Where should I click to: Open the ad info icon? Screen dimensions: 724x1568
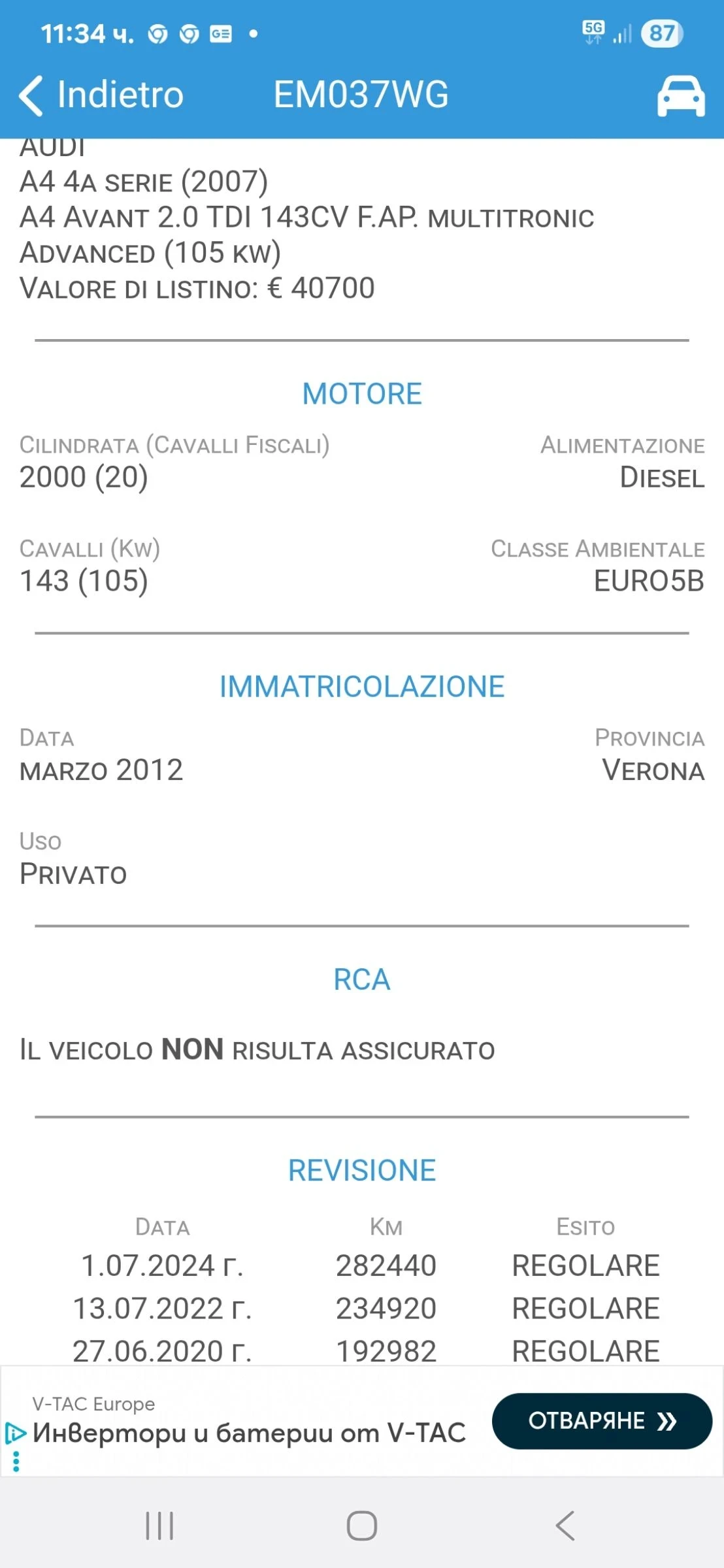pyautogui.click(x=14, y=1433)
